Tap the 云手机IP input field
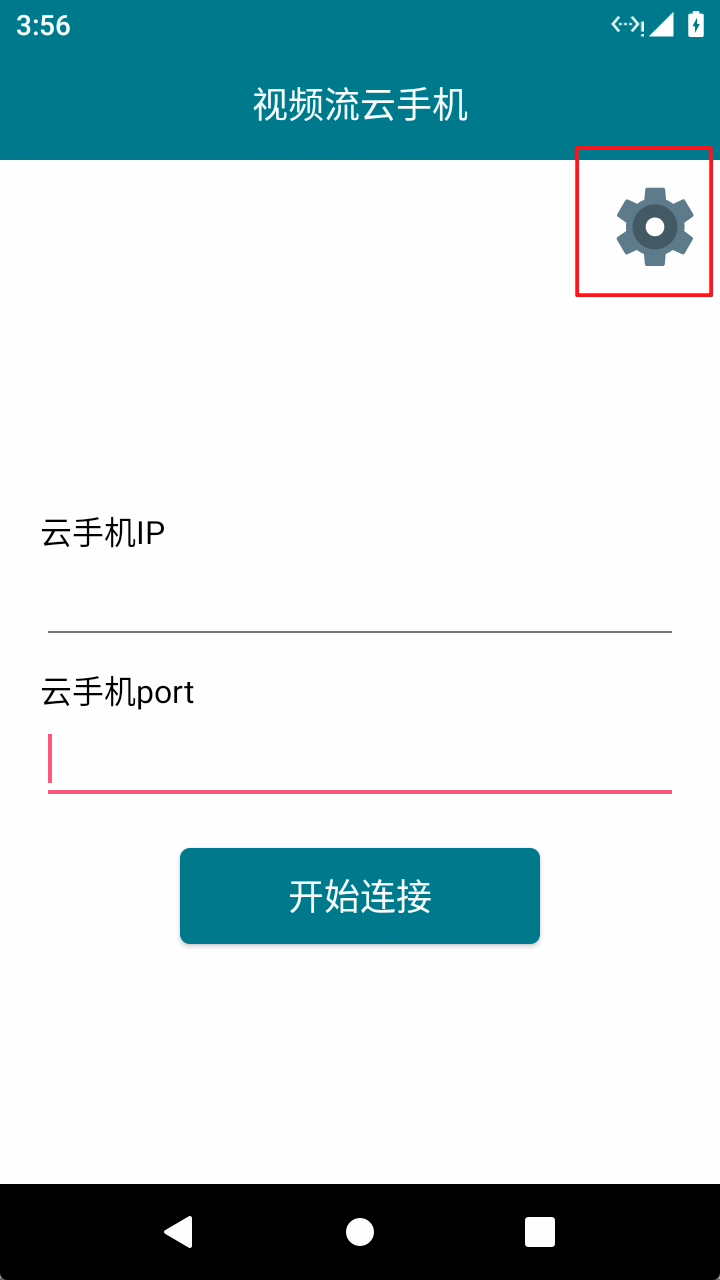This screenshot has height=1280, width=720. pyautogui.click(x=360, y=604)
